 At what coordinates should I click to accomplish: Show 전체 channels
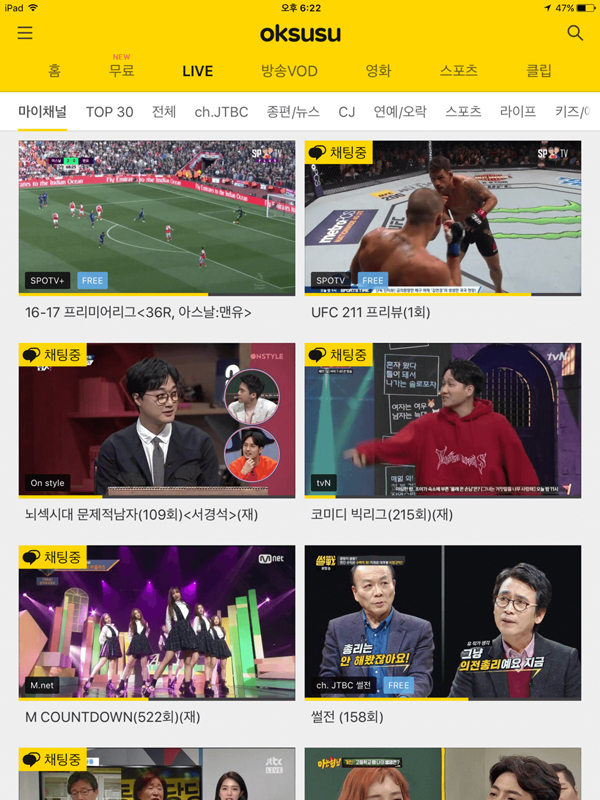(x=164, y=112)
